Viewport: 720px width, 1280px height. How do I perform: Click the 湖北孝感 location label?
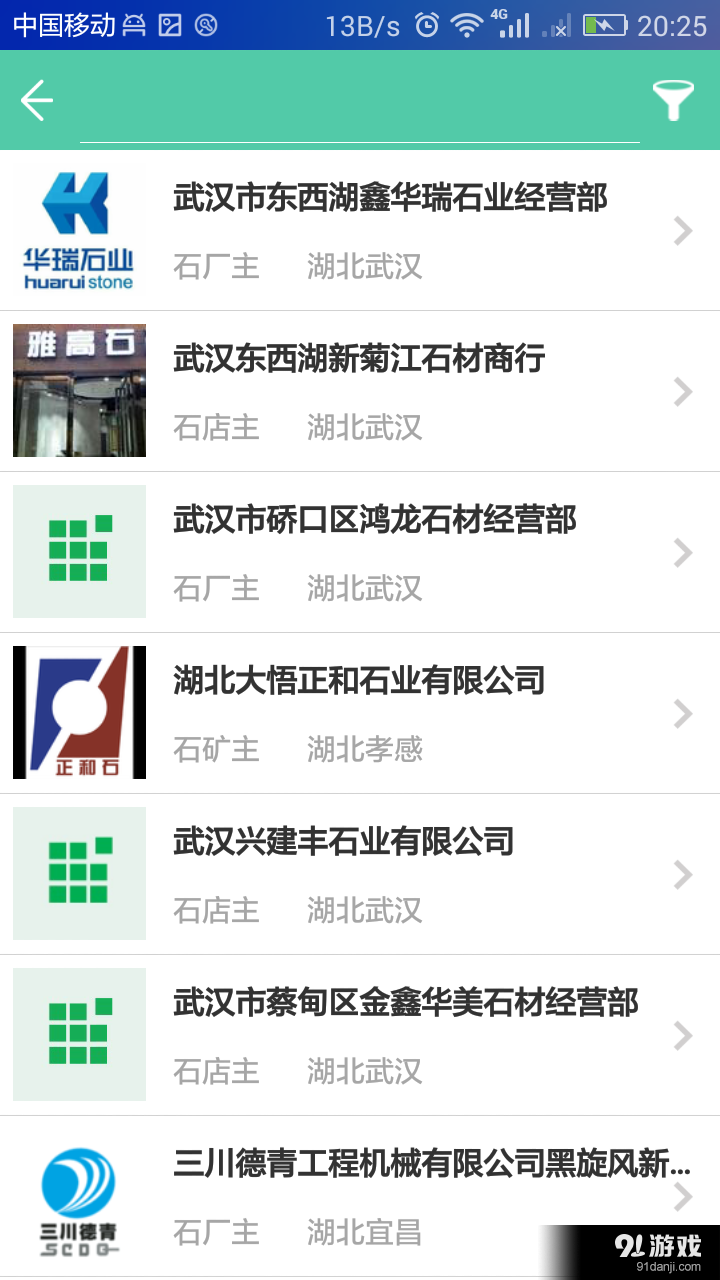(x=363, y=750)
